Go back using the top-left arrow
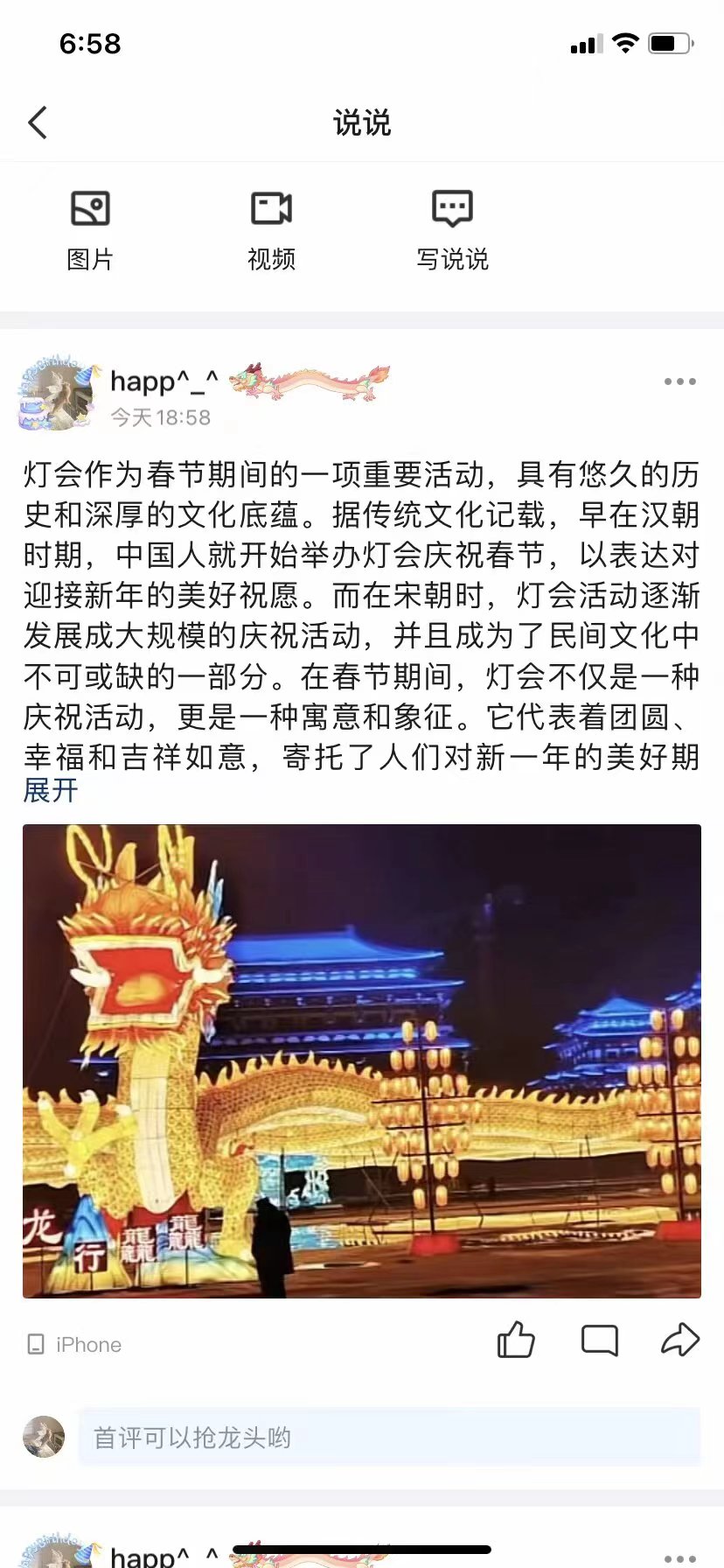 click(38, 122)
